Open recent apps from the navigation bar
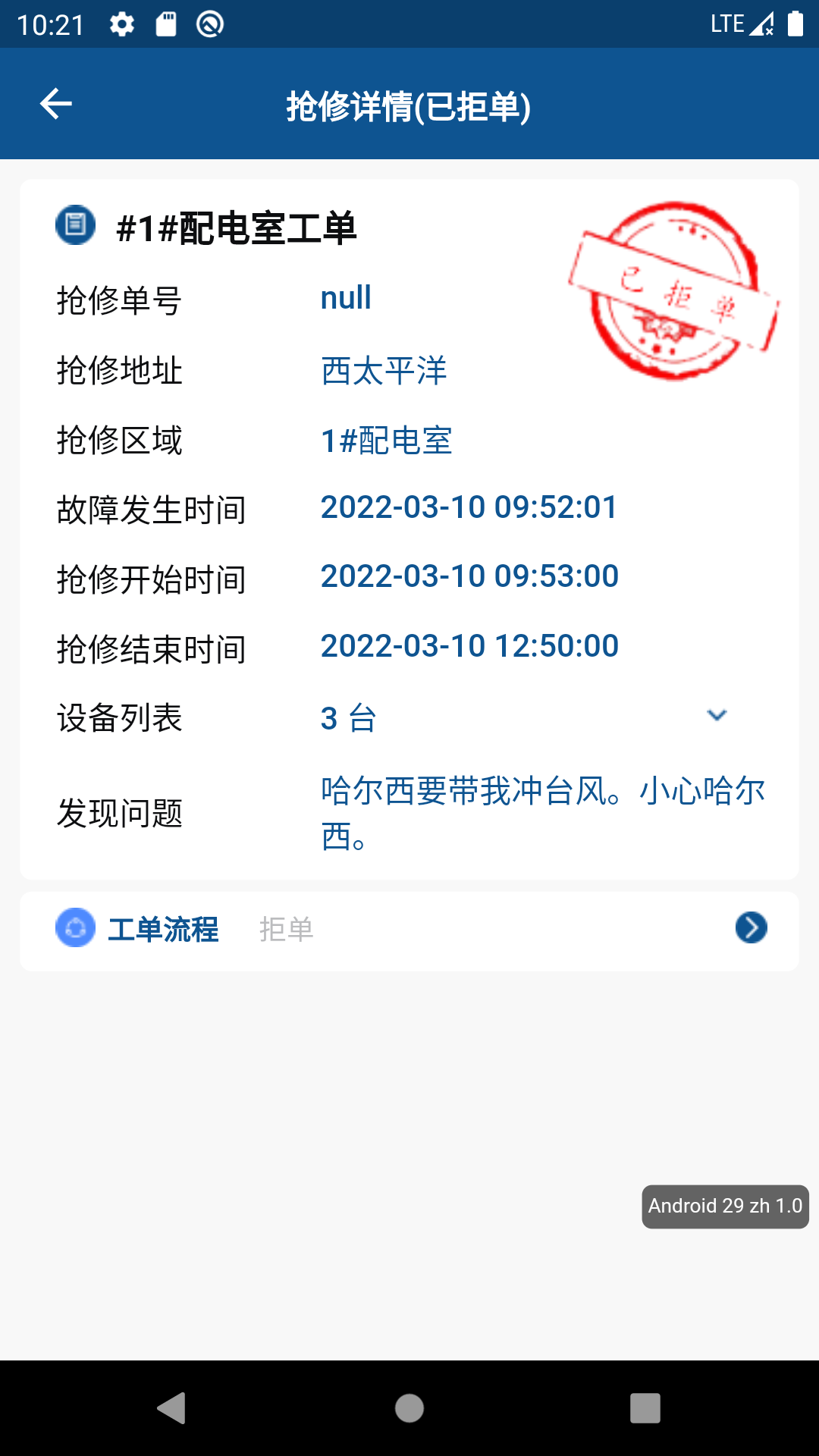Viewport: 819px width, 1456px height. (x=645, y=1408)
